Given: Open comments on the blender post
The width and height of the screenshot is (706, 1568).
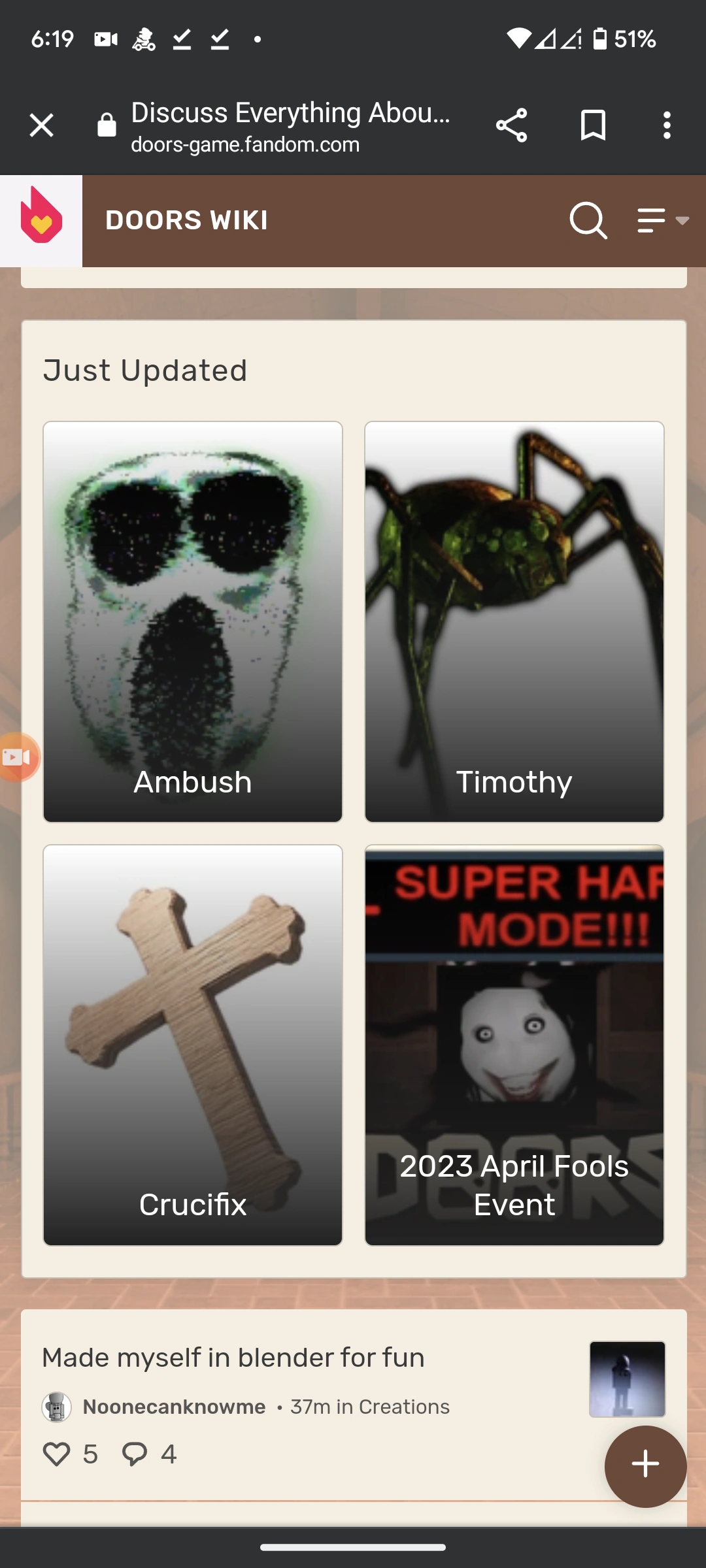Looking at the screenshot, I should pos(135,1454).
